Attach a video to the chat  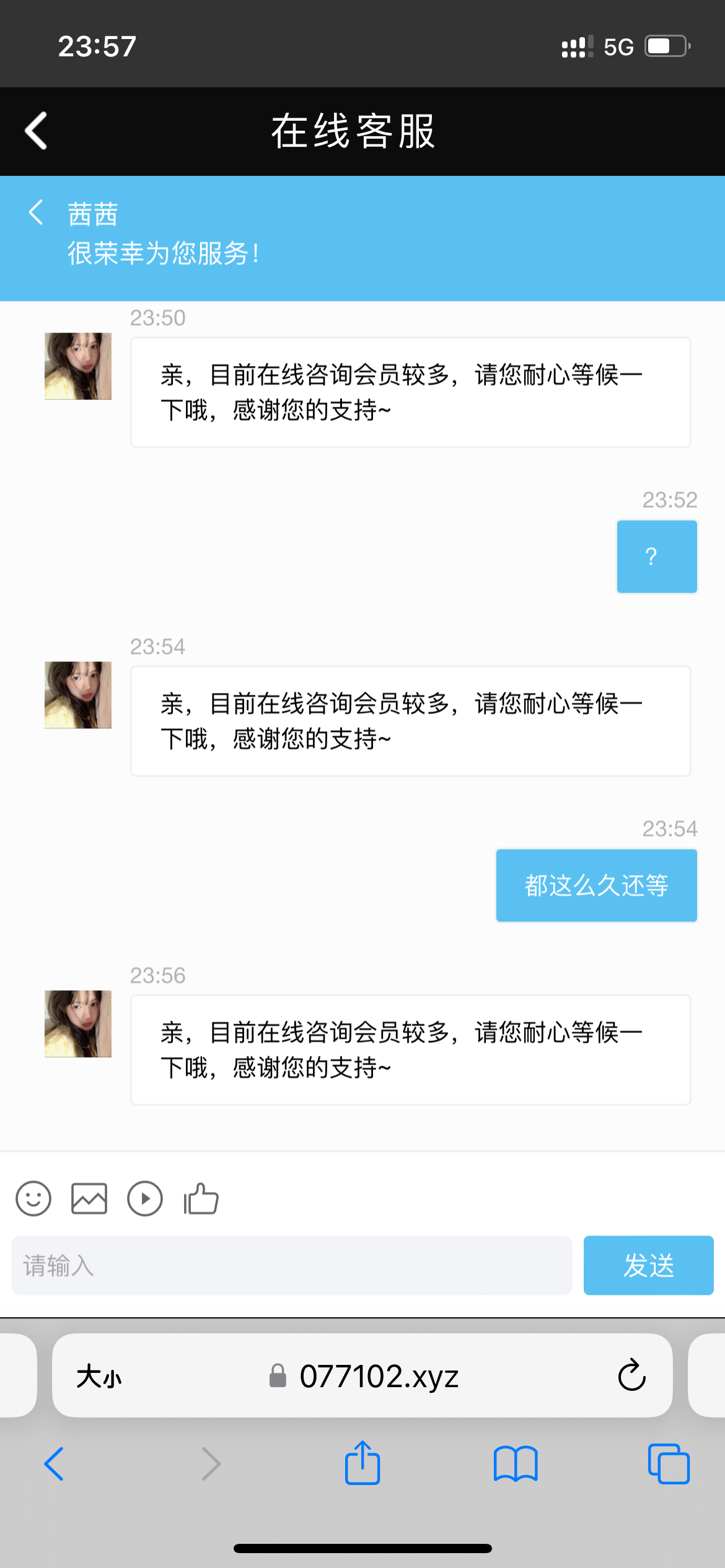pyautogui.click(x=145, y=1198)
